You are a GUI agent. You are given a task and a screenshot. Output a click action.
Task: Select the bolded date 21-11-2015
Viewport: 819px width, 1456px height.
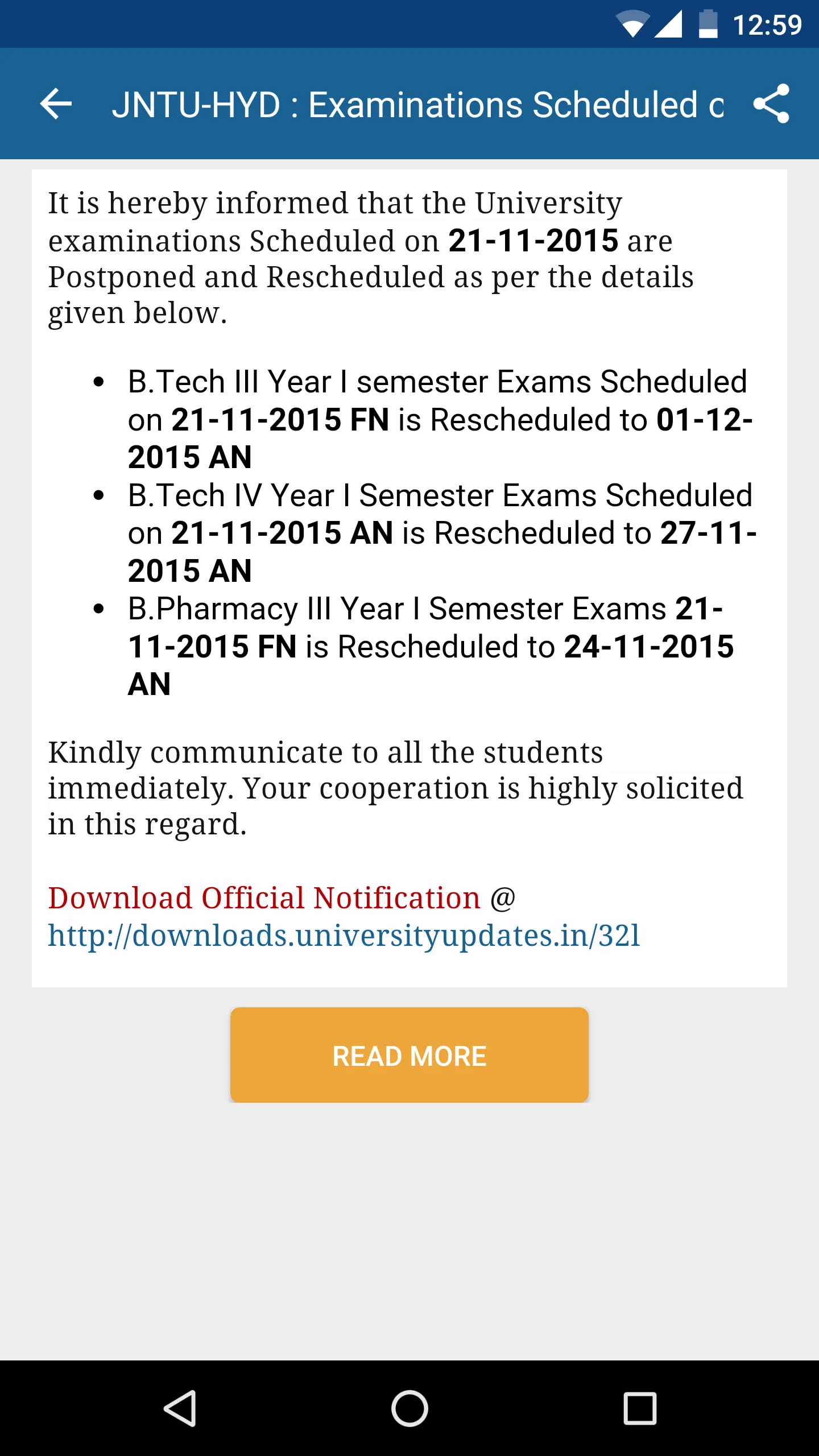click(x=533, y=240)
